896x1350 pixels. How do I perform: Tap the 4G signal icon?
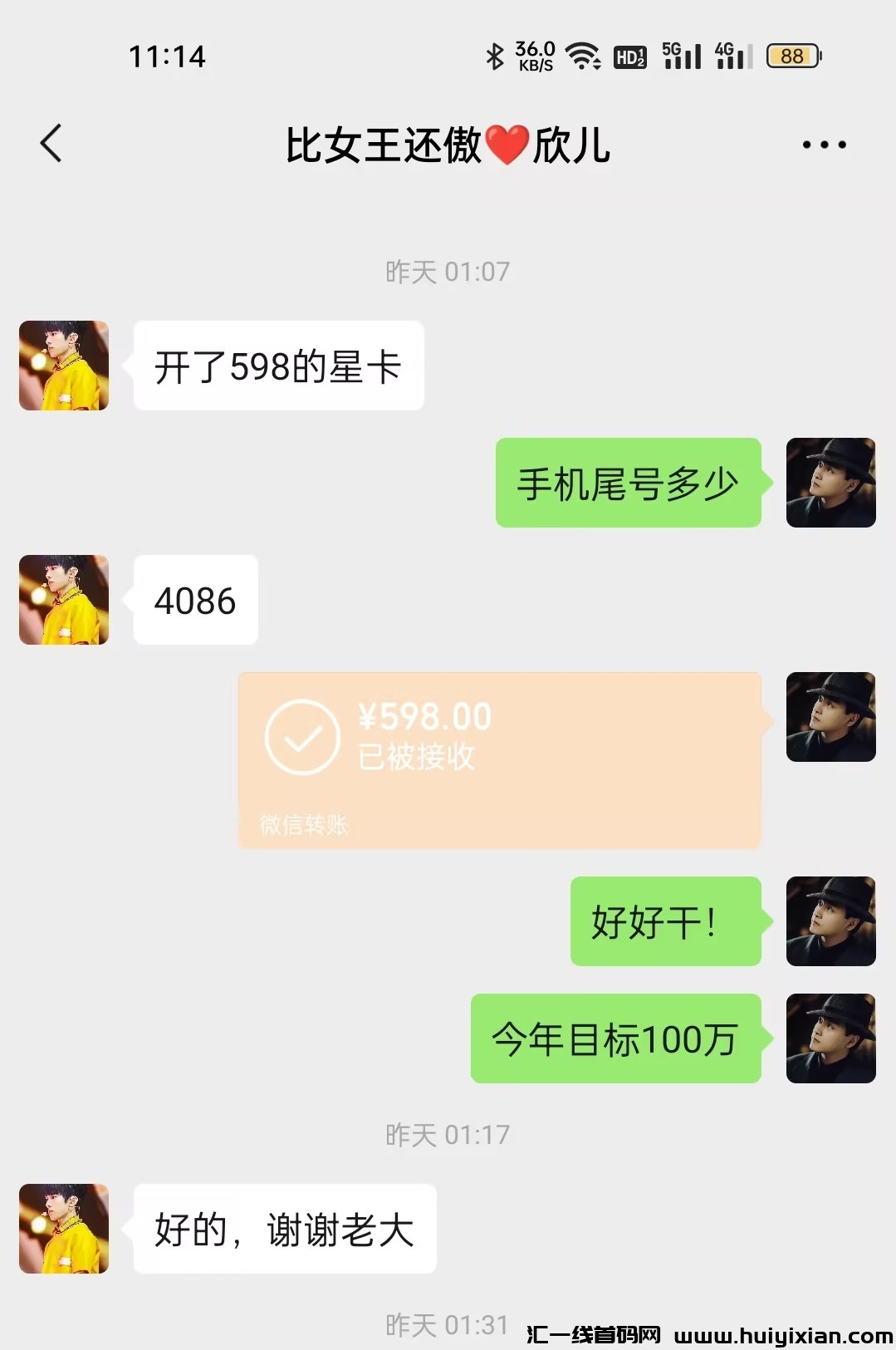click(731, 57)
